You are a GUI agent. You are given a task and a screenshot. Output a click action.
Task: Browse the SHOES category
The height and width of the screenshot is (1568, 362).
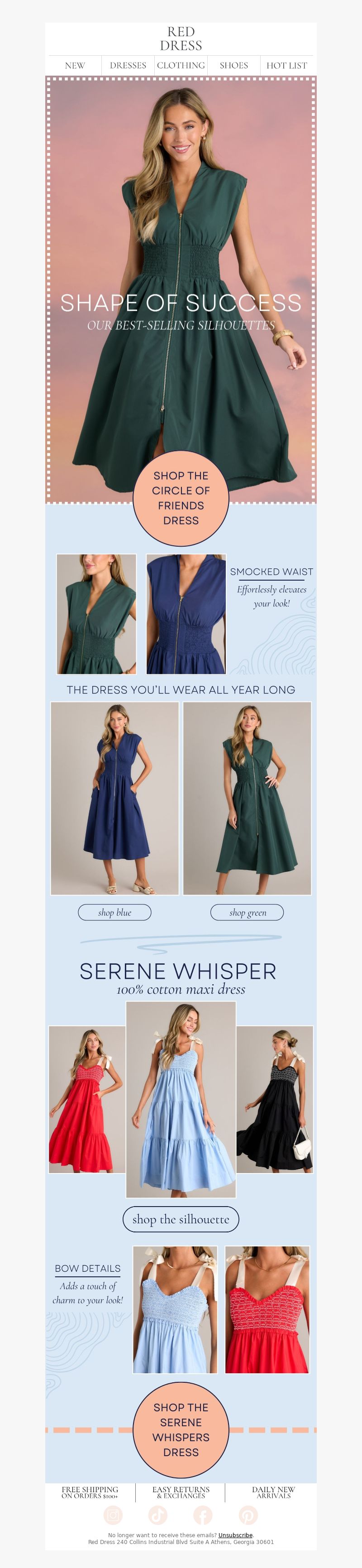tap(233, 66)
